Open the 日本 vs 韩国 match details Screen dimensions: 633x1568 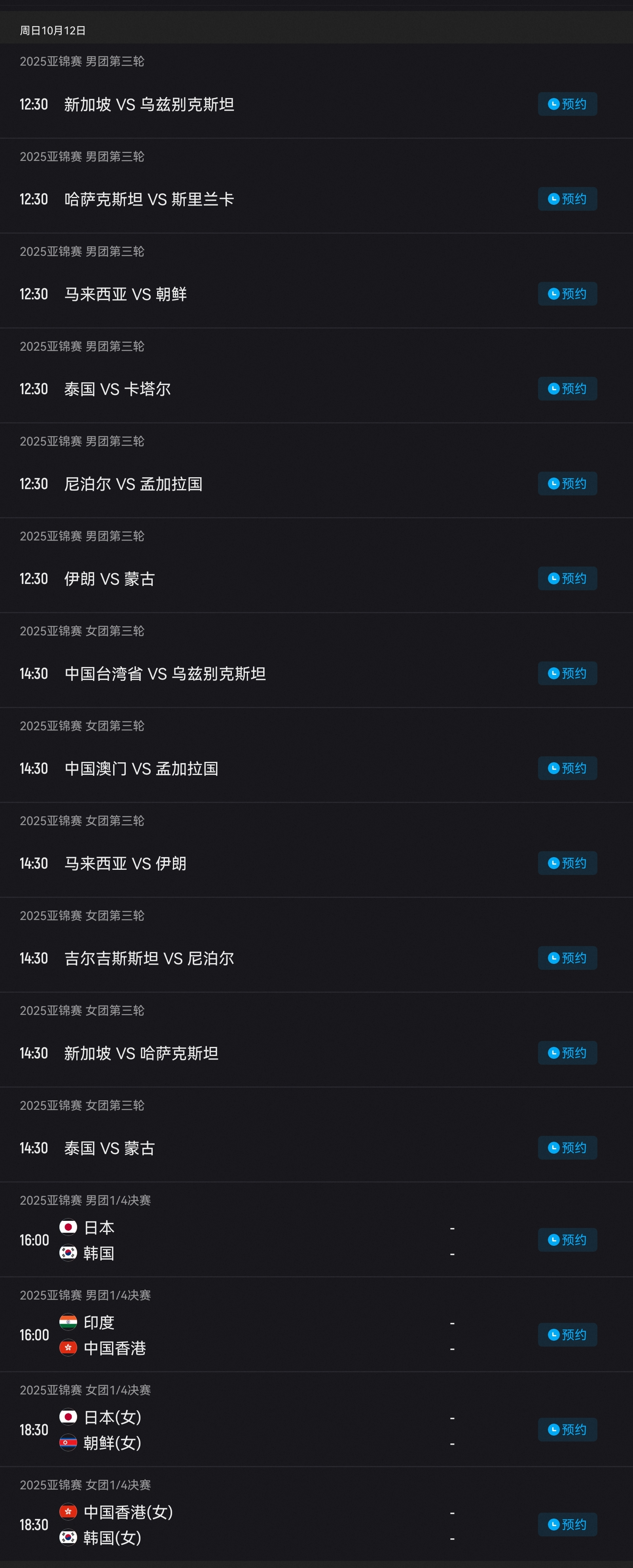pyautogui.click(x=244, y=1241)
